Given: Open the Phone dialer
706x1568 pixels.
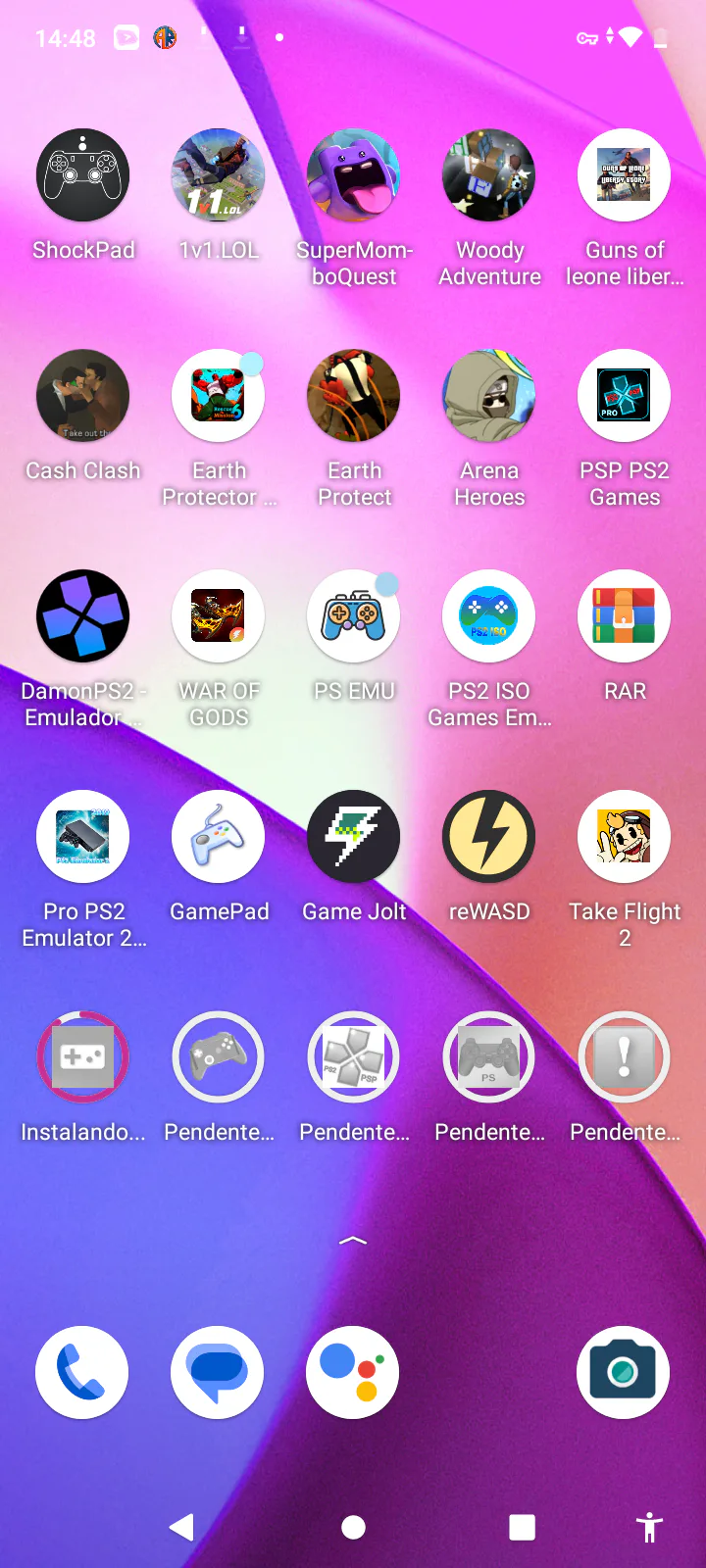Looking at the screenshot, I should pyautogui.click(x=82, y=1372).
